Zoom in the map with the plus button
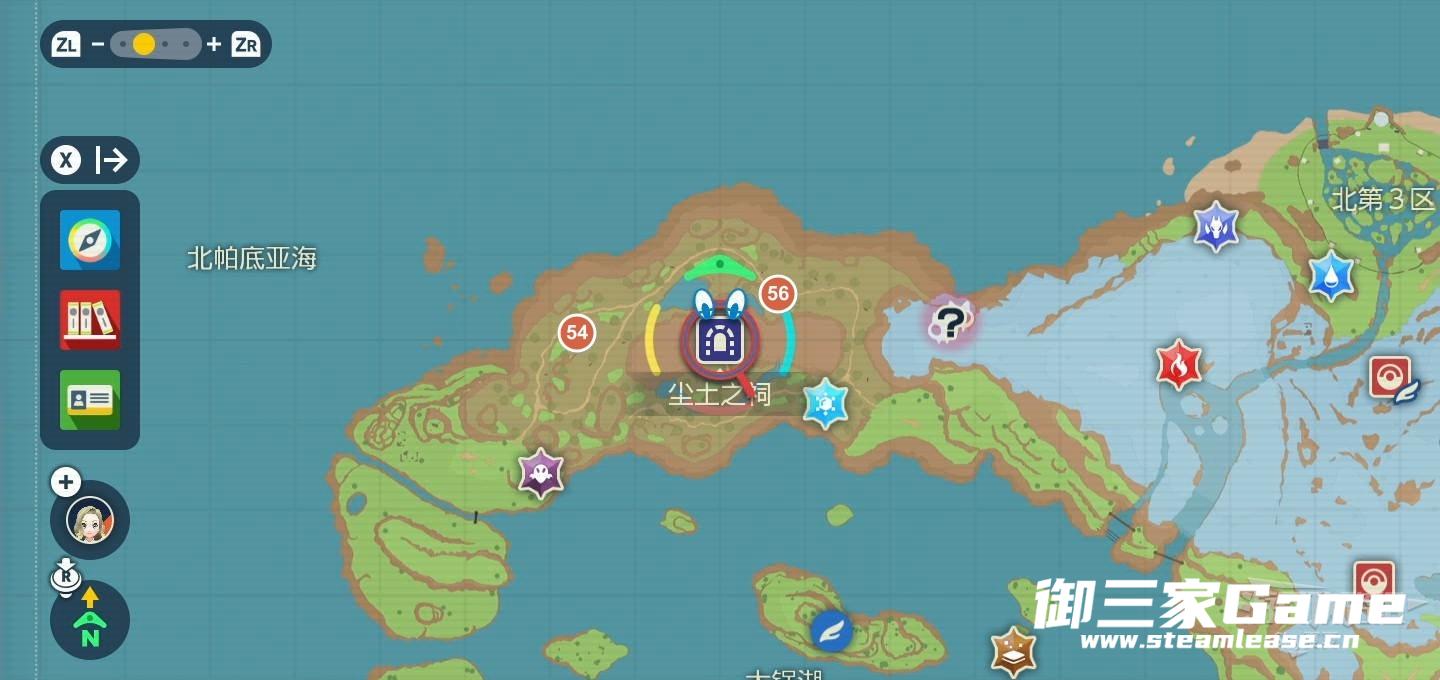This screenshot has width=1440, height=680. click(x=214, y=44)
